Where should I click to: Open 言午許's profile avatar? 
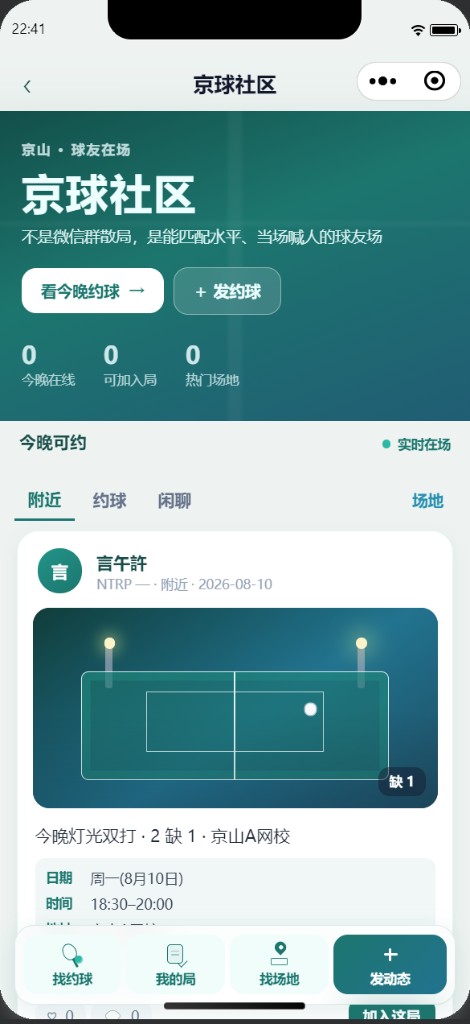pyautogui.click(x=60, y=570)
